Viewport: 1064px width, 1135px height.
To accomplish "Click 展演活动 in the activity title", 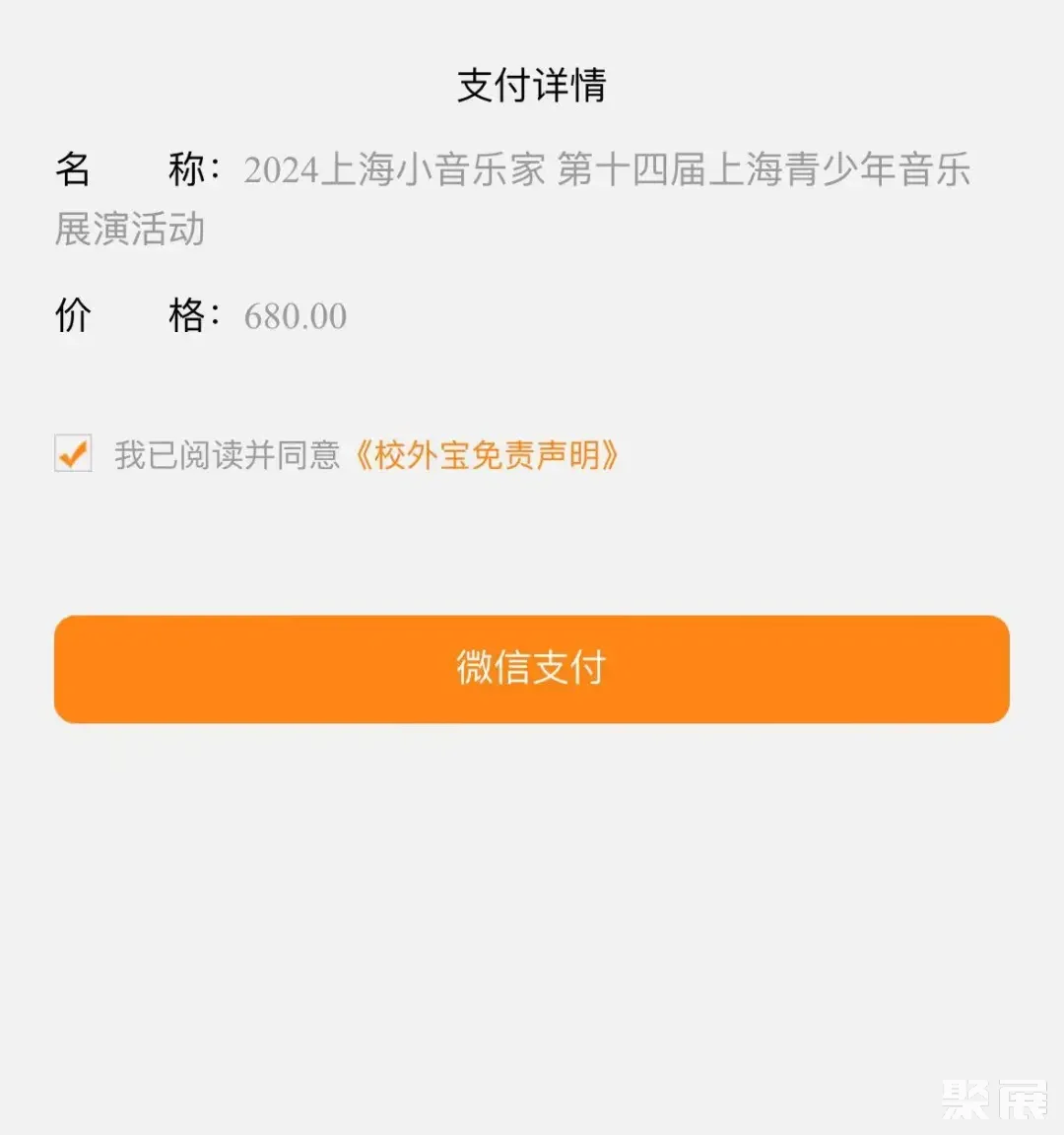I will point(129,232).
